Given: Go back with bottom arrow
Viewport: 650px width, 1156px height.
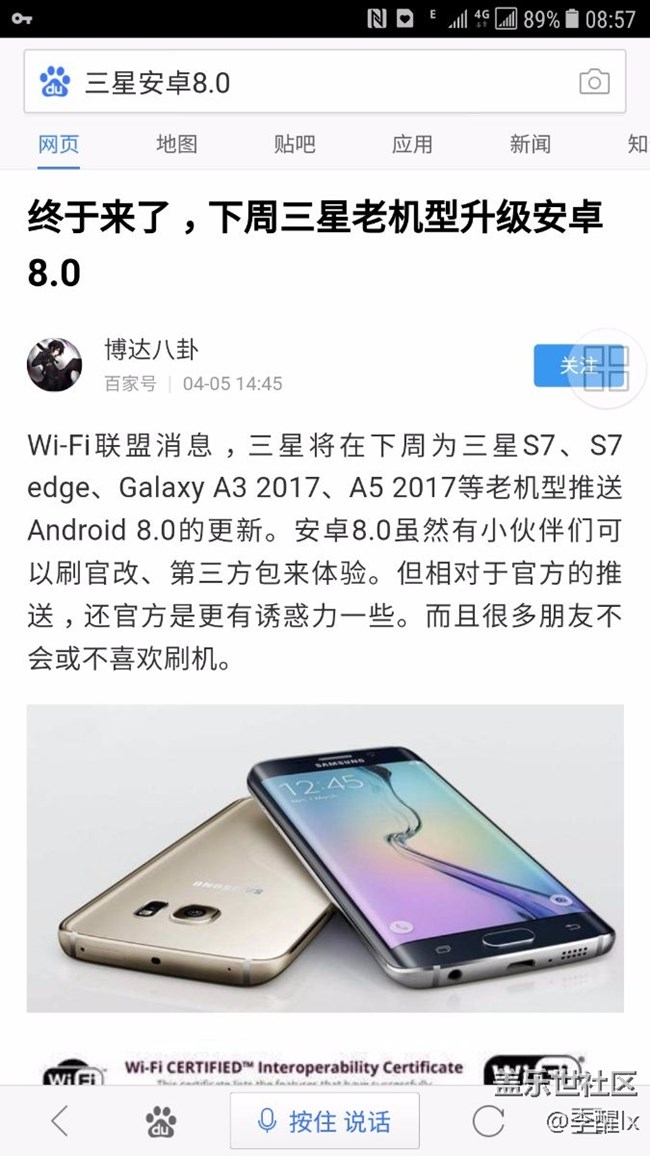Looking at the screenshot, I should pyautogui.click(x=60, y=1121).
